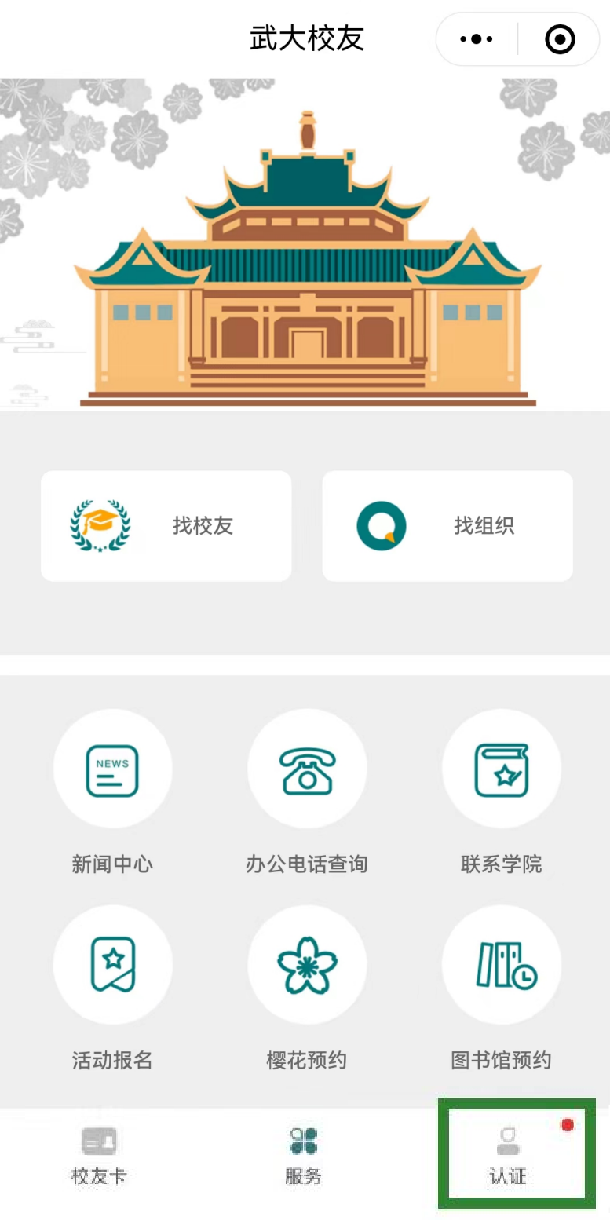Switch to the 服务 tab
Screen dimensions: 611x1220
point(303,1155)
